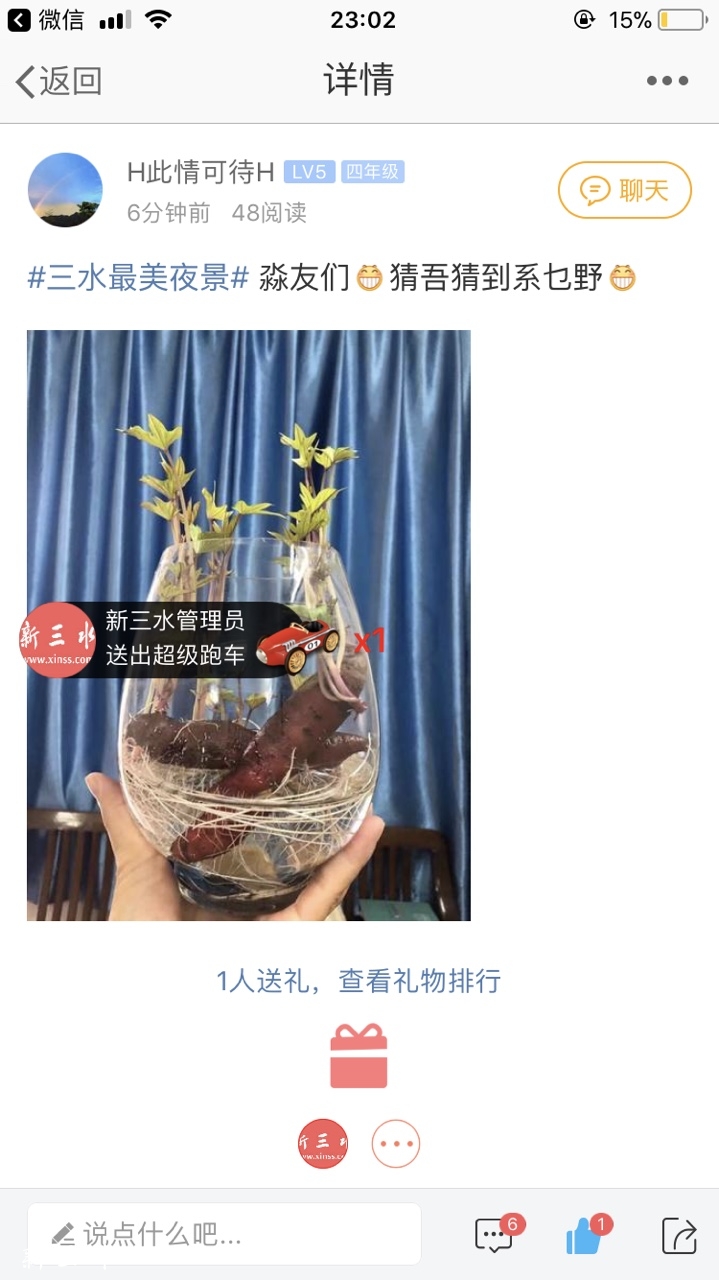Start a chat via 聊天 button
Image resolution: width=719 pixels, height=1280 pixels.
coord(624,190)
